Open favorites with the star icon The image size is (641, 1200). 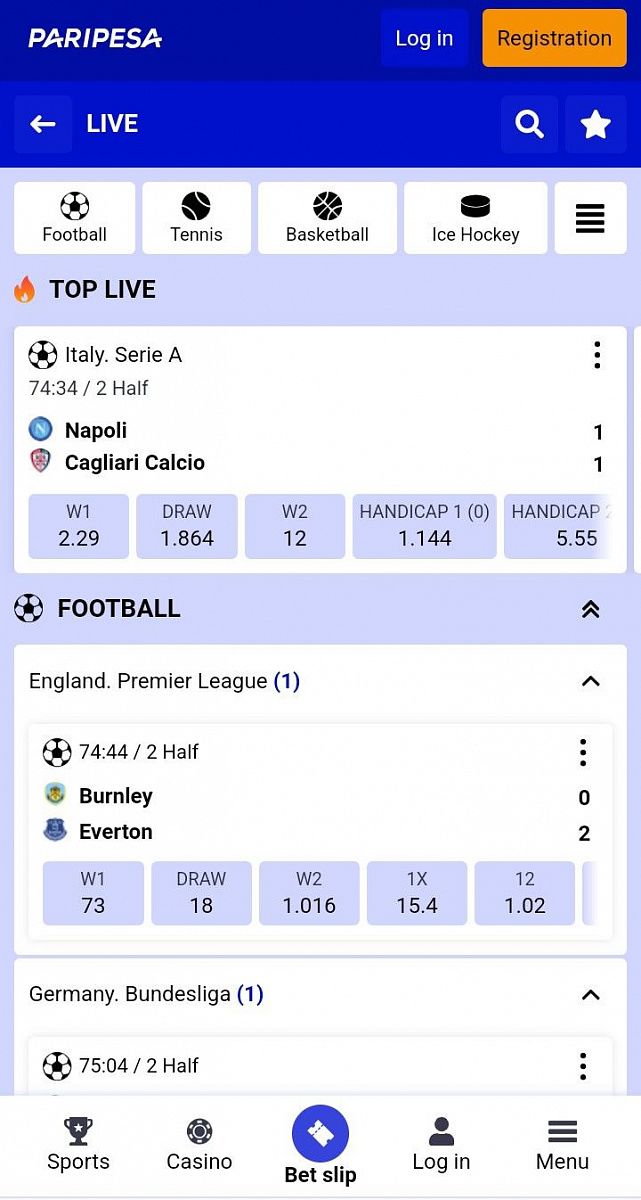click(x=596, y=124)
